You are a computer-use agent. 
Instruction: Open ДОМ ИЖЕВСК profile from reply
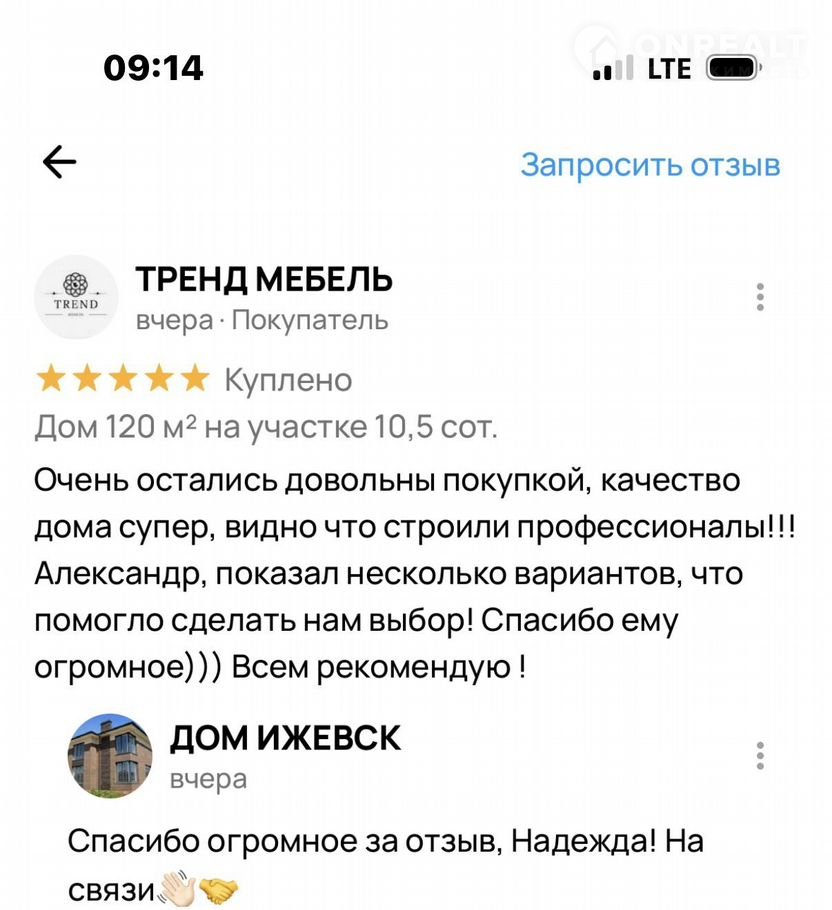(110, 756)
